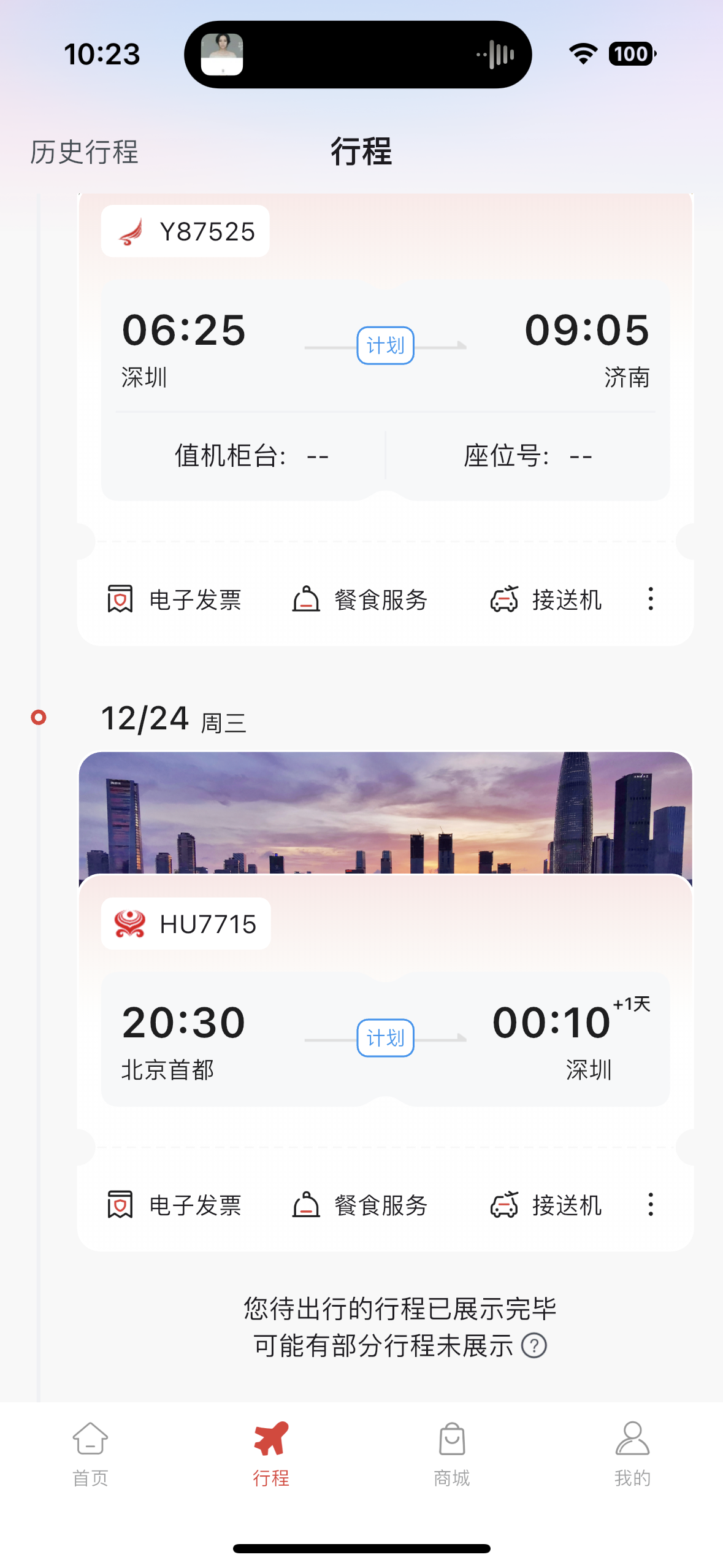Screen dimensions: 723x1568
Task: Open the more options menu for Y87525
Action: (651, 599)
